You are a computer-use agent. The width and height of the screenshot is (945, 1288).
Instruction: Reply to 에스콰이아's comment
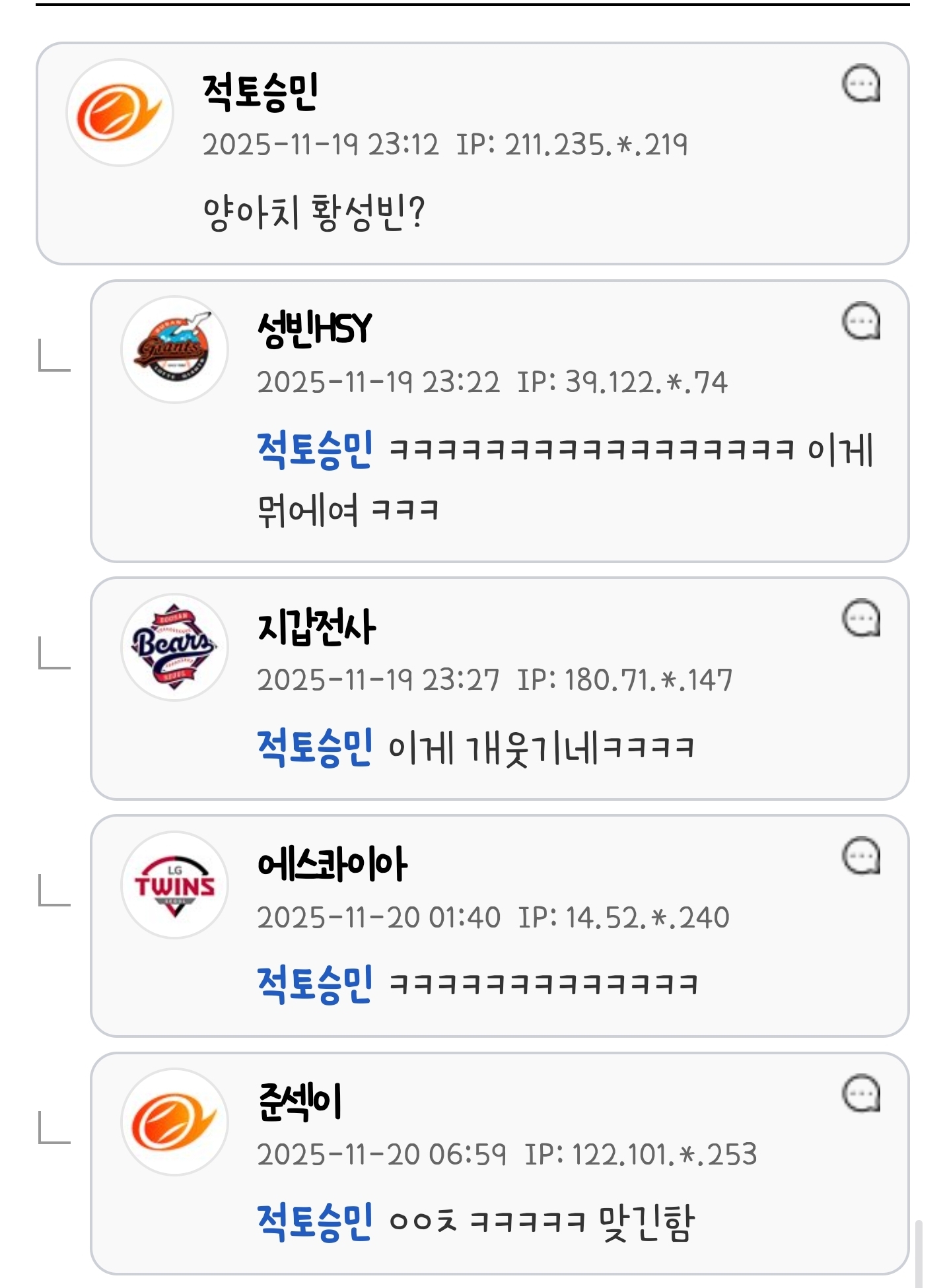[x=861, y=856]
